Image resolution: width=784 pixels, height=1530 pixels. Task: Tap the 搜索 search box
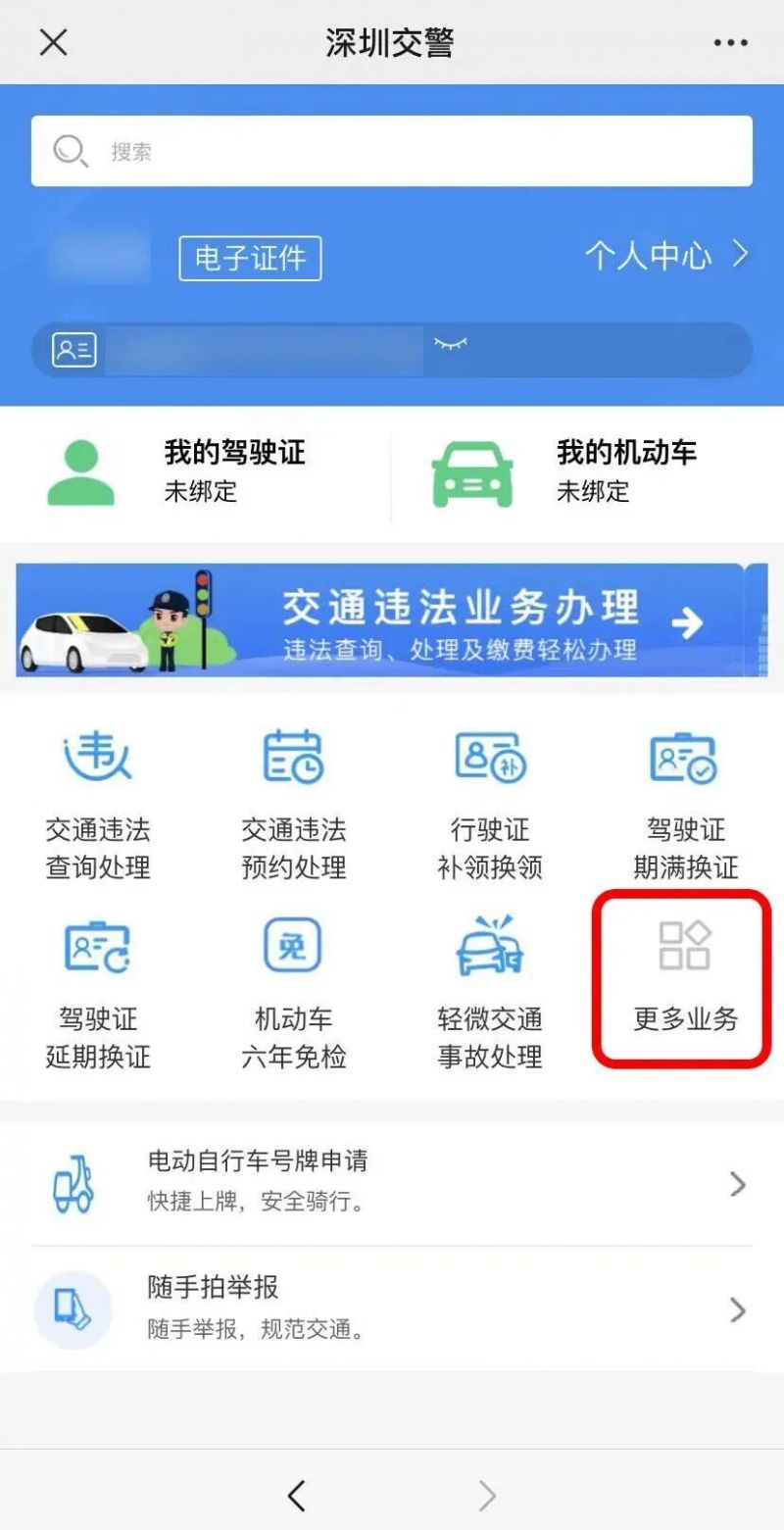coord(392,151)
